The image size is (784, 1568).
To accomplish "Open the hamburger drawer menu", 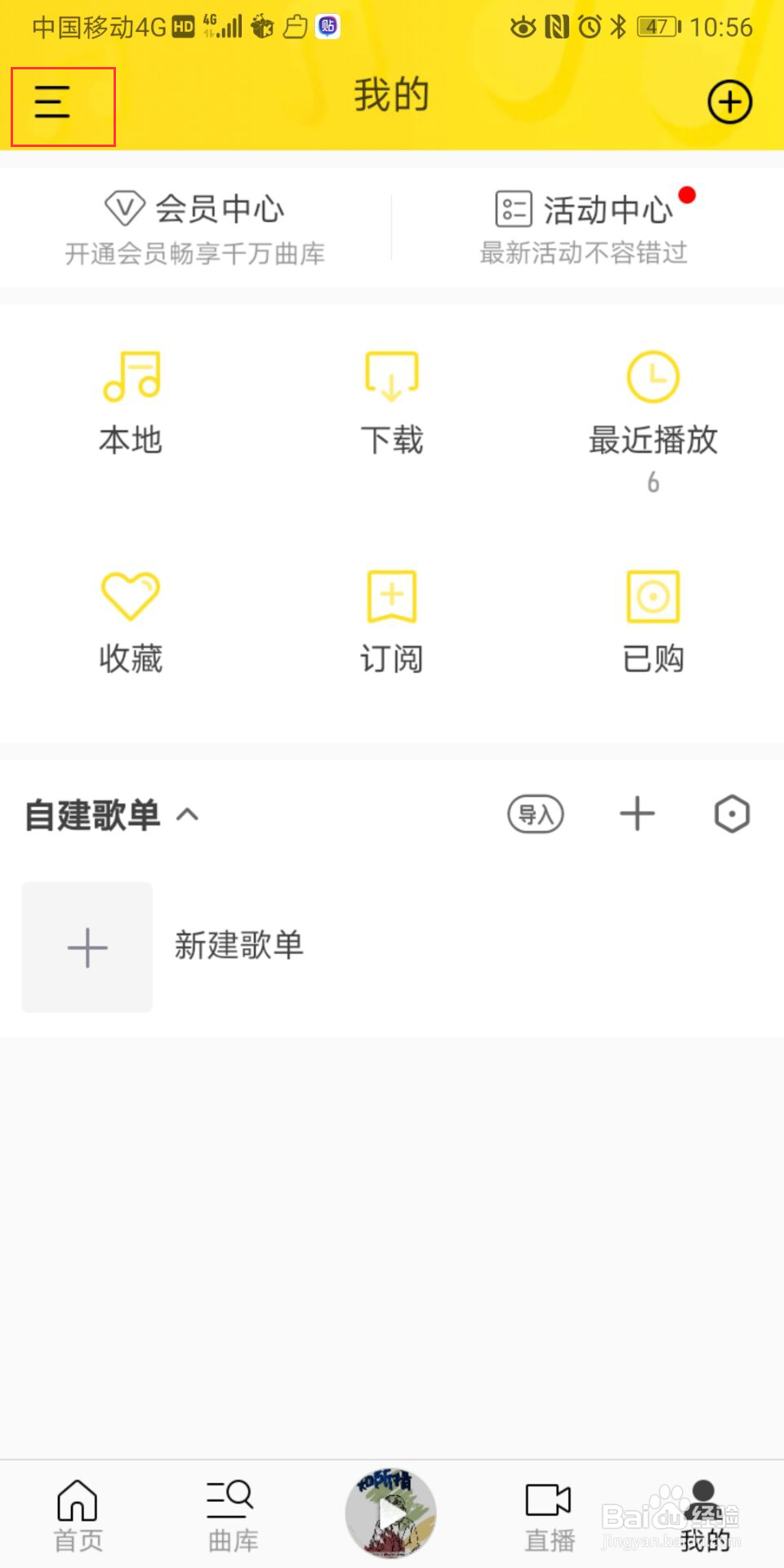I will 52,103.
